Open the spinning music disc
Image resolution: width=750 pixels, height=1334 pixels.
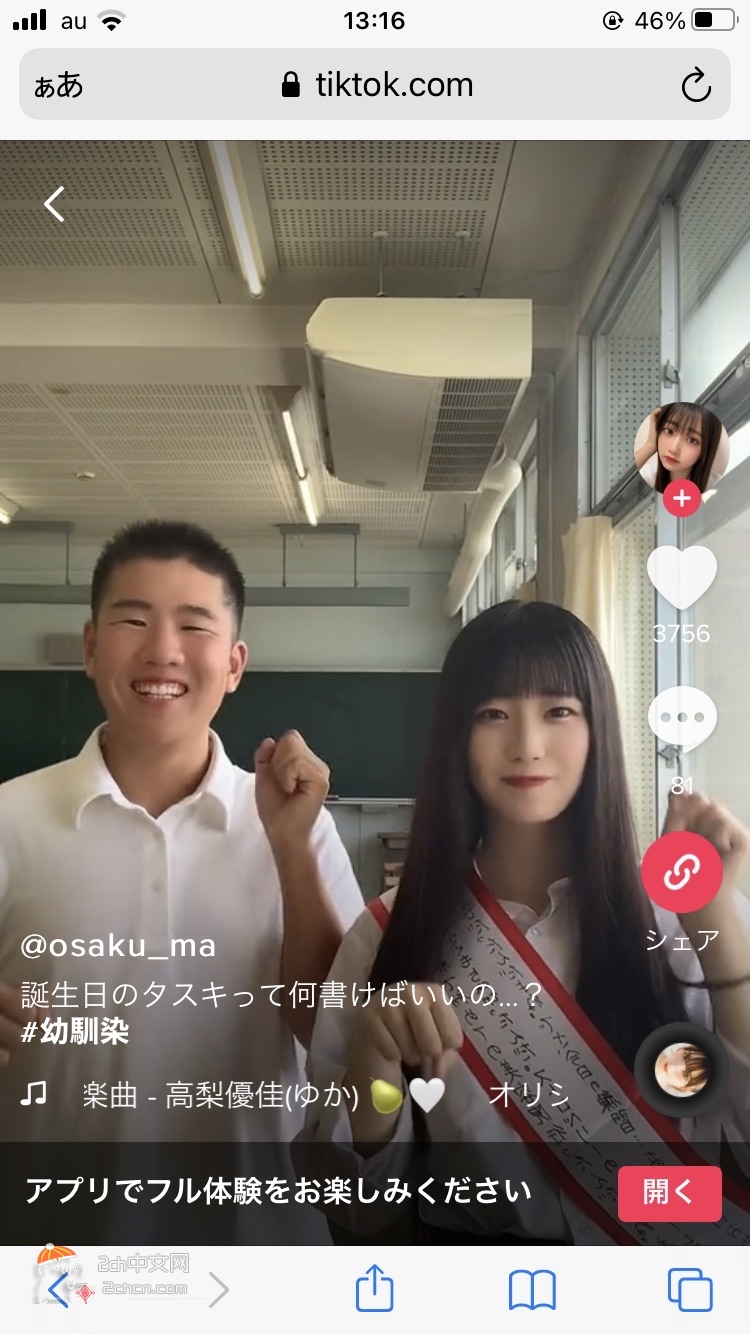click(x=681, y=1069)
